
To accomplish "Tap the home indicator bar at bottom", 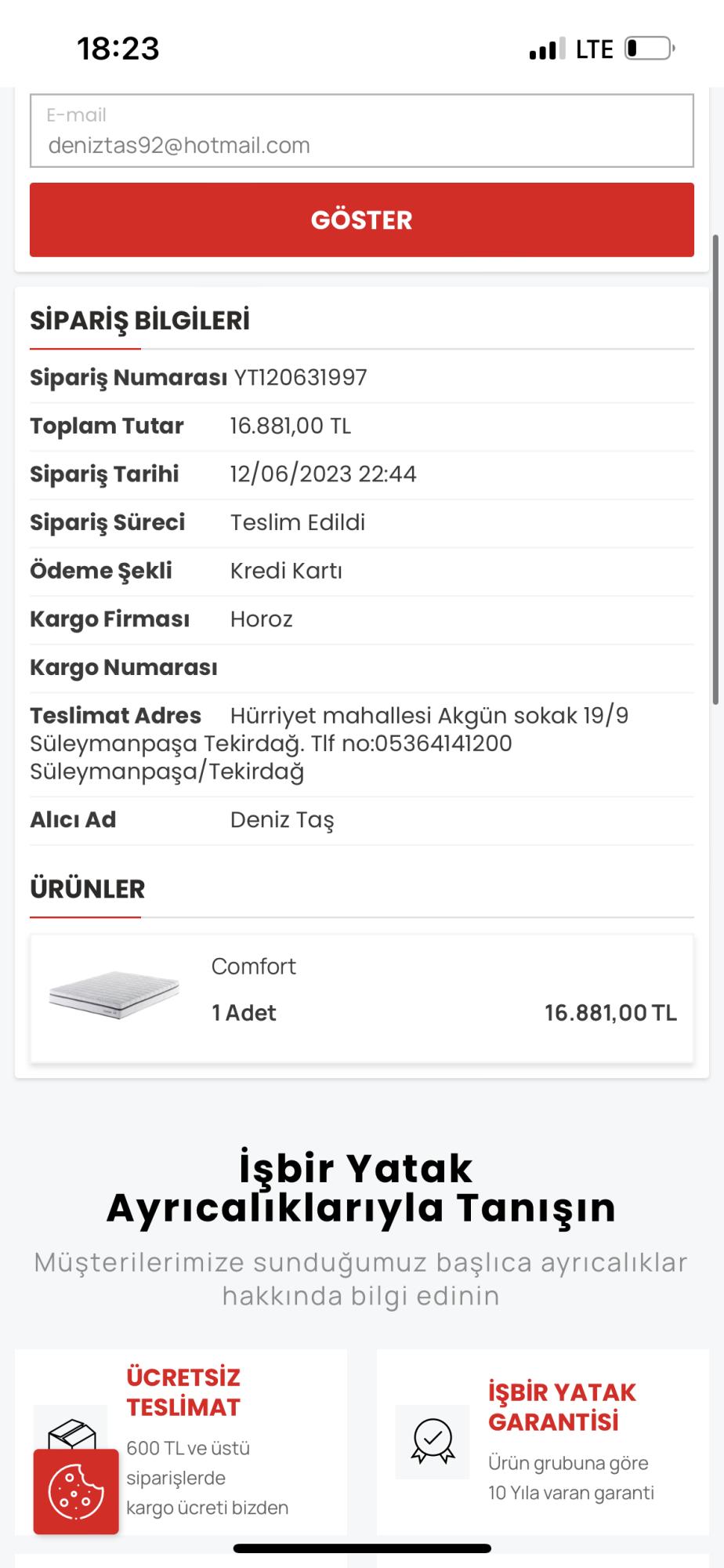I will [x=362, y=1548].
